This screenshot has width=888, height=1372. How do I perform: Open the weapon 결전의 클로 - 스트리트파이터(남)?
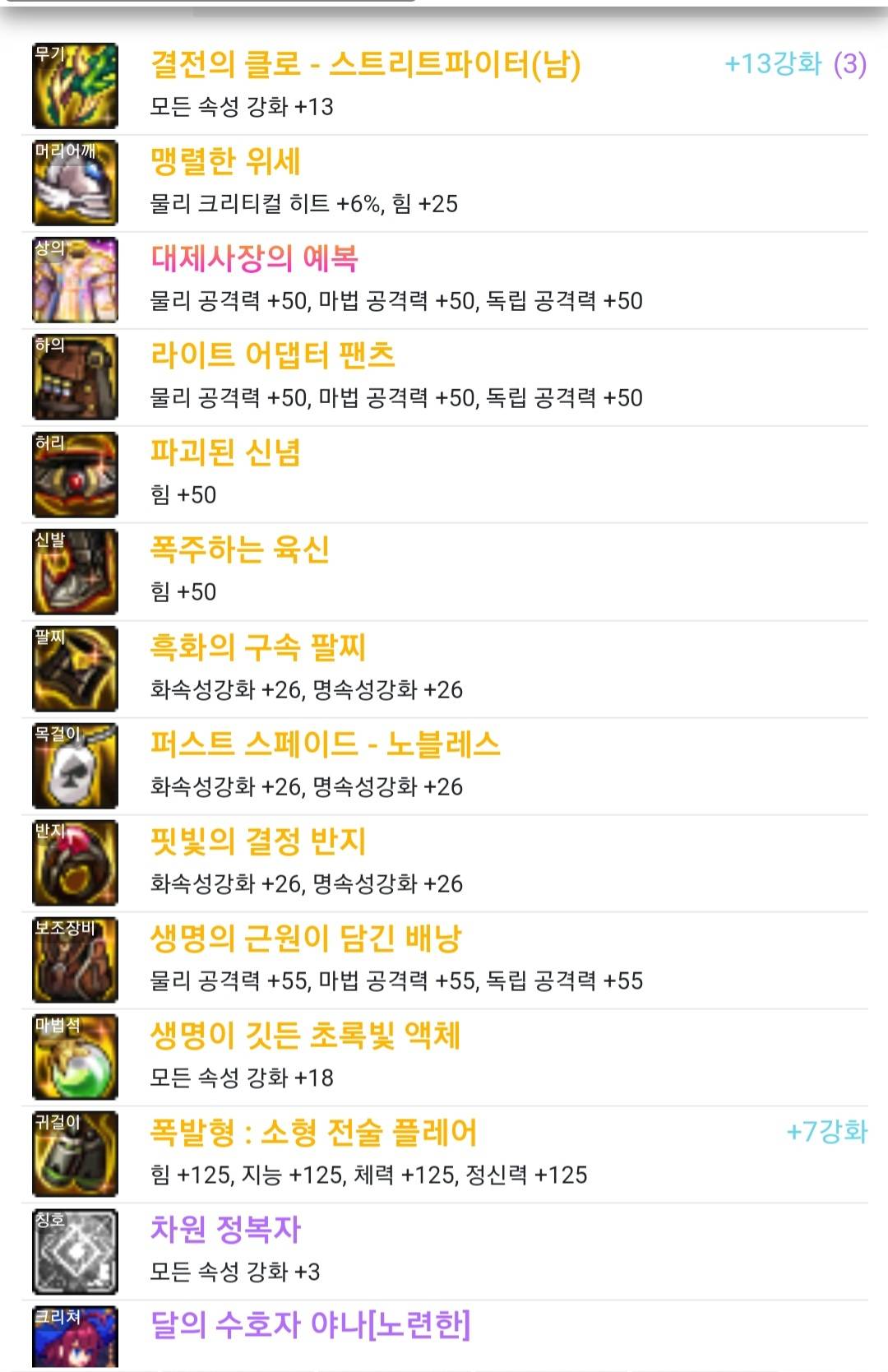point(365,64)
